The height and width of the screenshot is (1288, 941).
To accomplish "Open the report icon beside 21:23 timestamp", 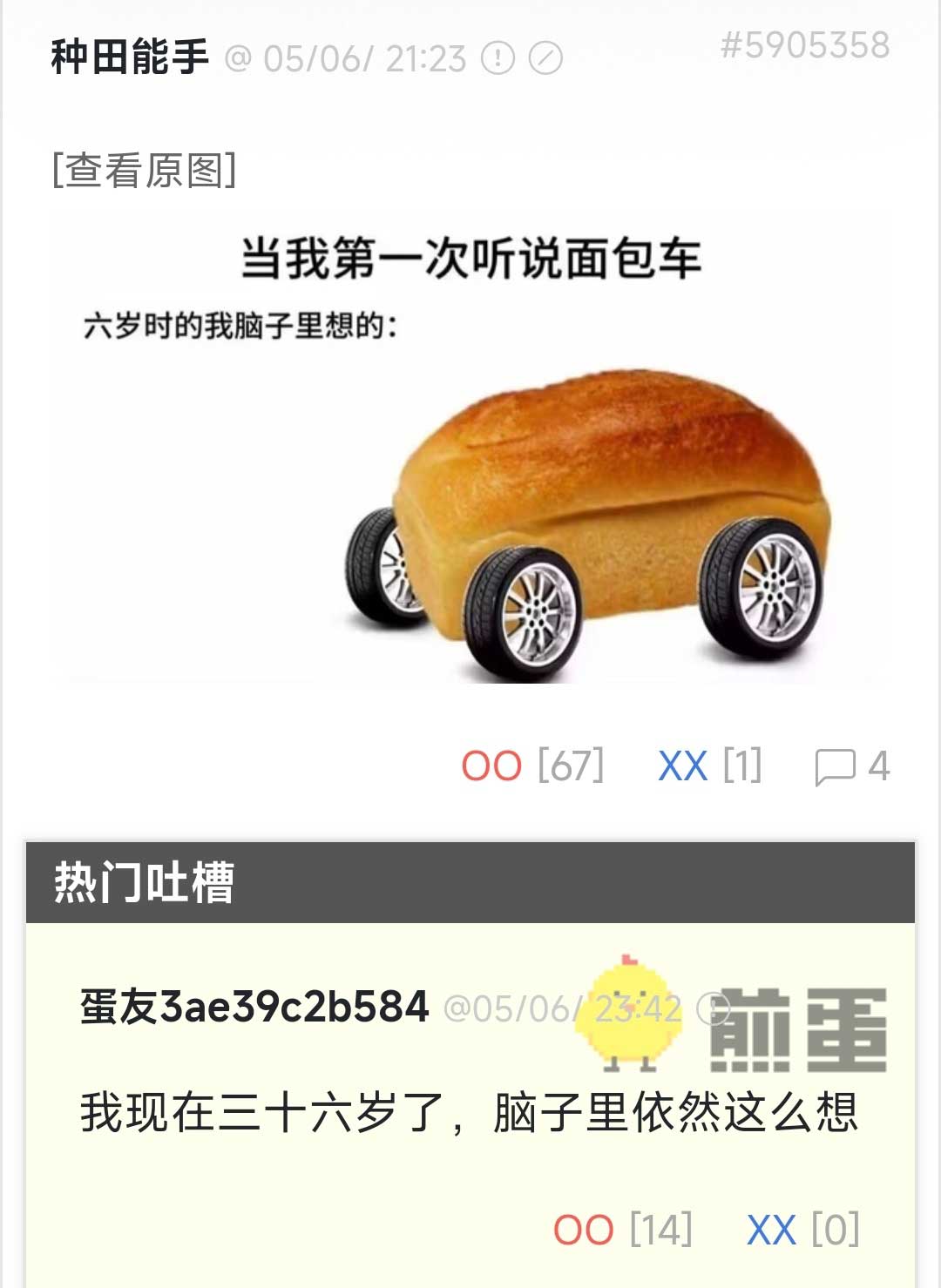I will tap(498, 58).
